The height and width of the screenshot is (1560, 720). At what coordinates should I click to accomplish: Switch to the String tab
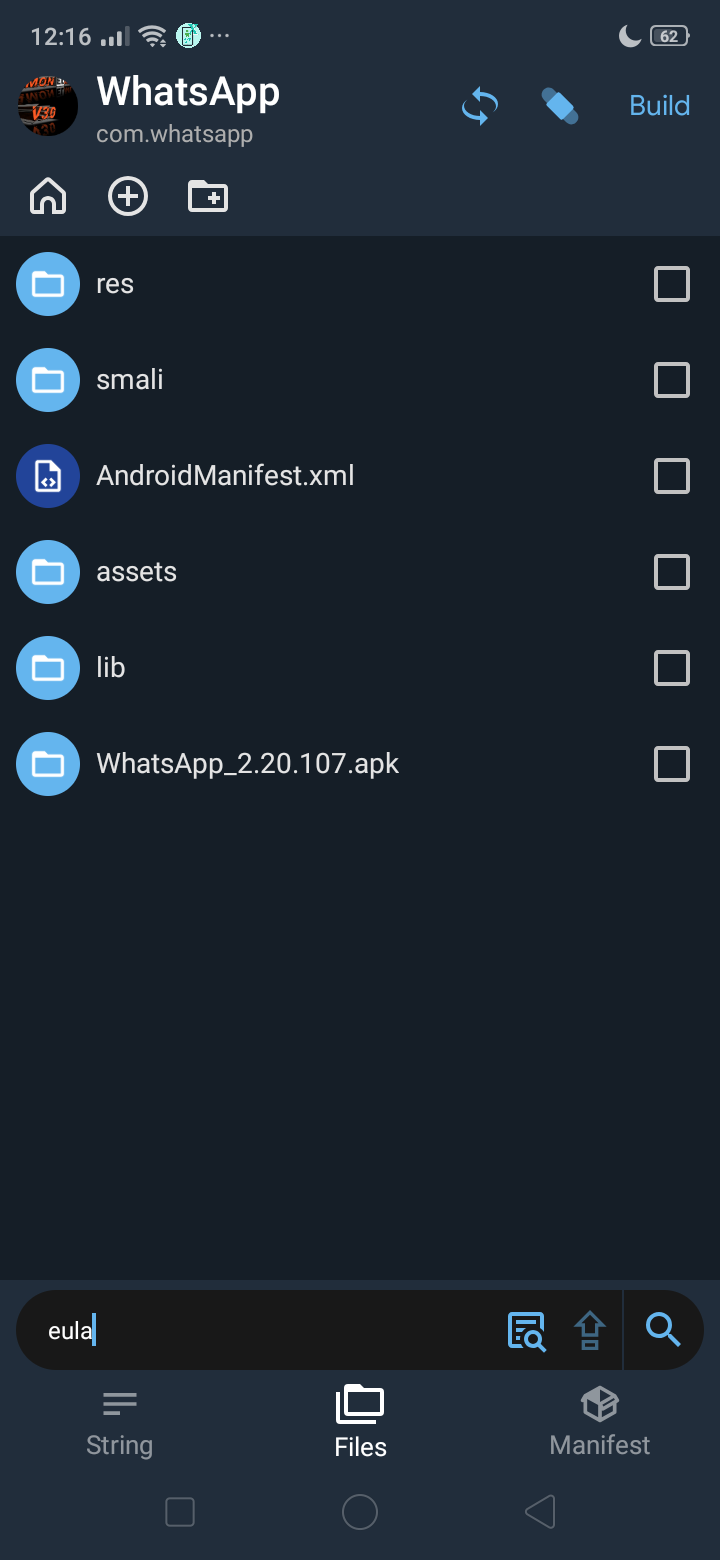click(120, 1423)
